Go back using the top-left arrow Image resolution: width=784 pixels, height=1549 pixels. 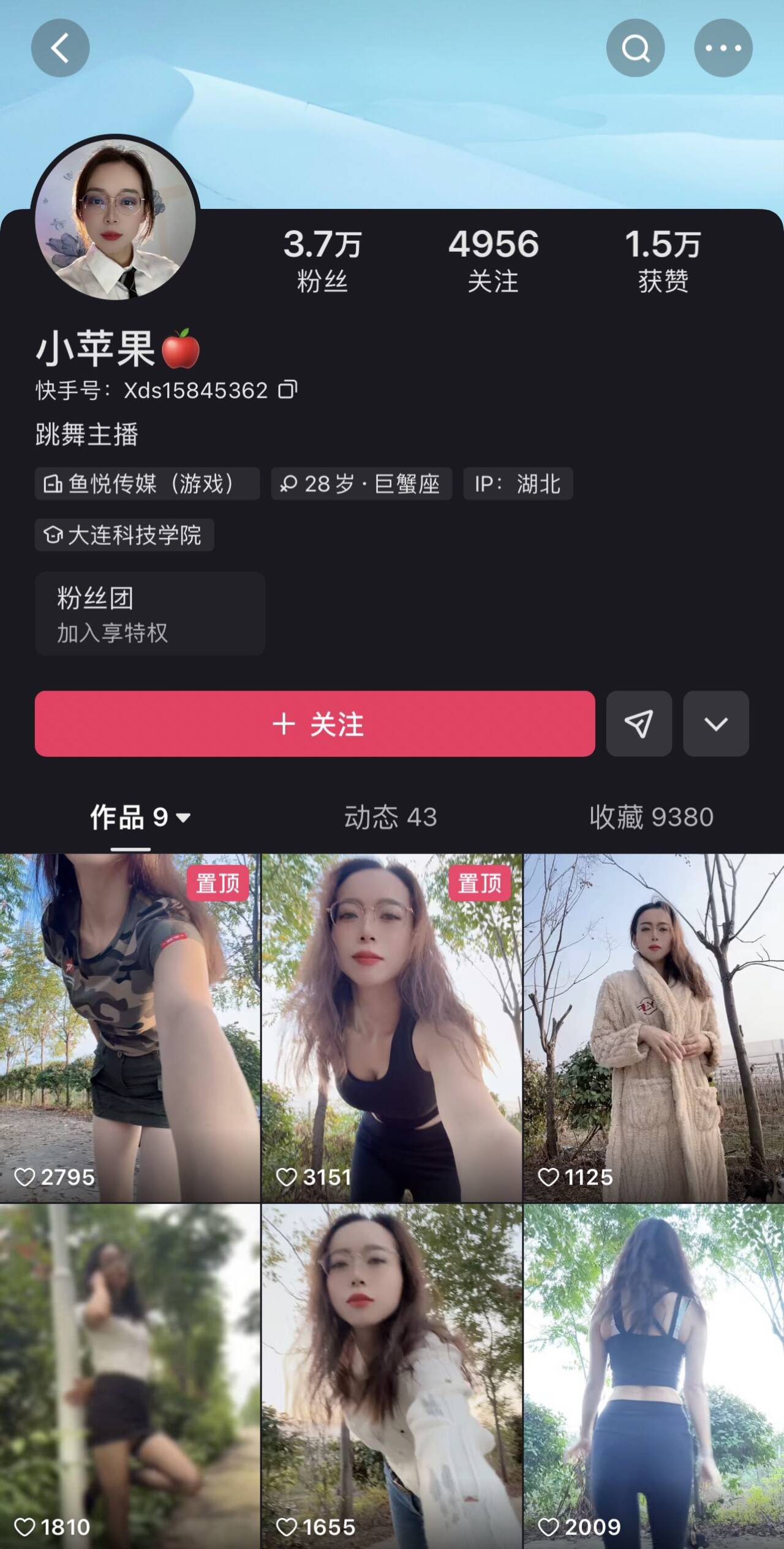(60, 48)
